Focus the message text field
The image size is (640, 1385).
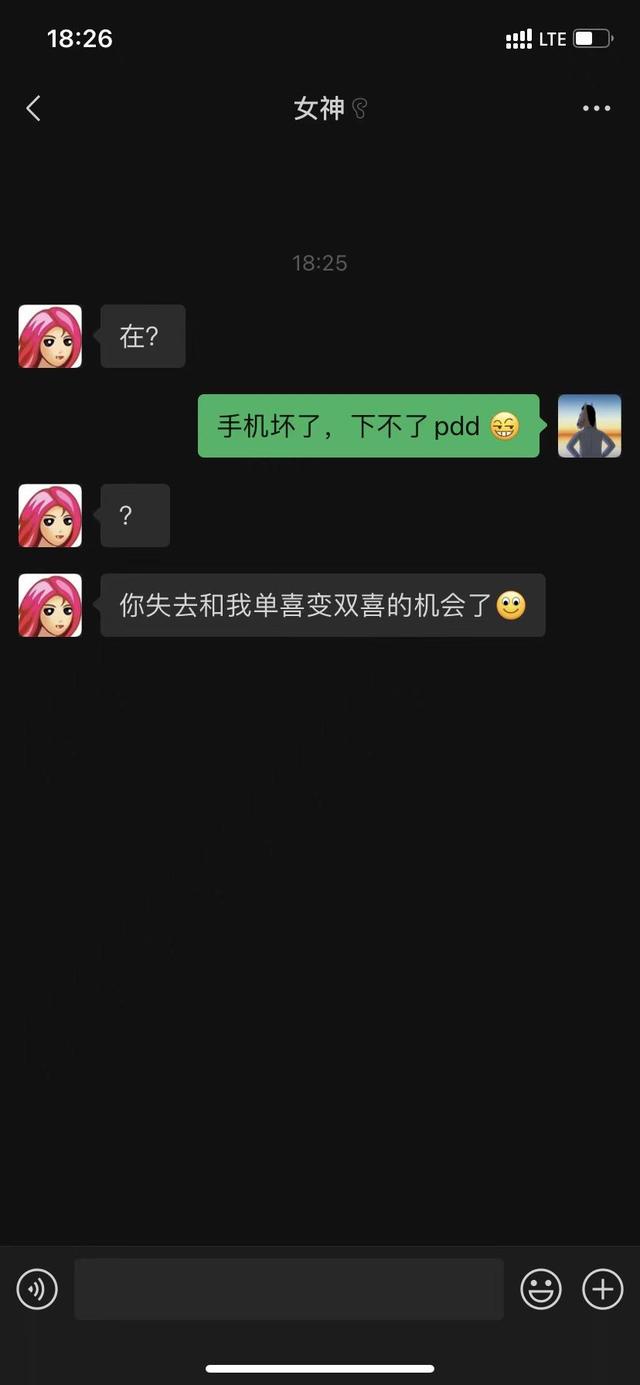tap(289, 1289)
